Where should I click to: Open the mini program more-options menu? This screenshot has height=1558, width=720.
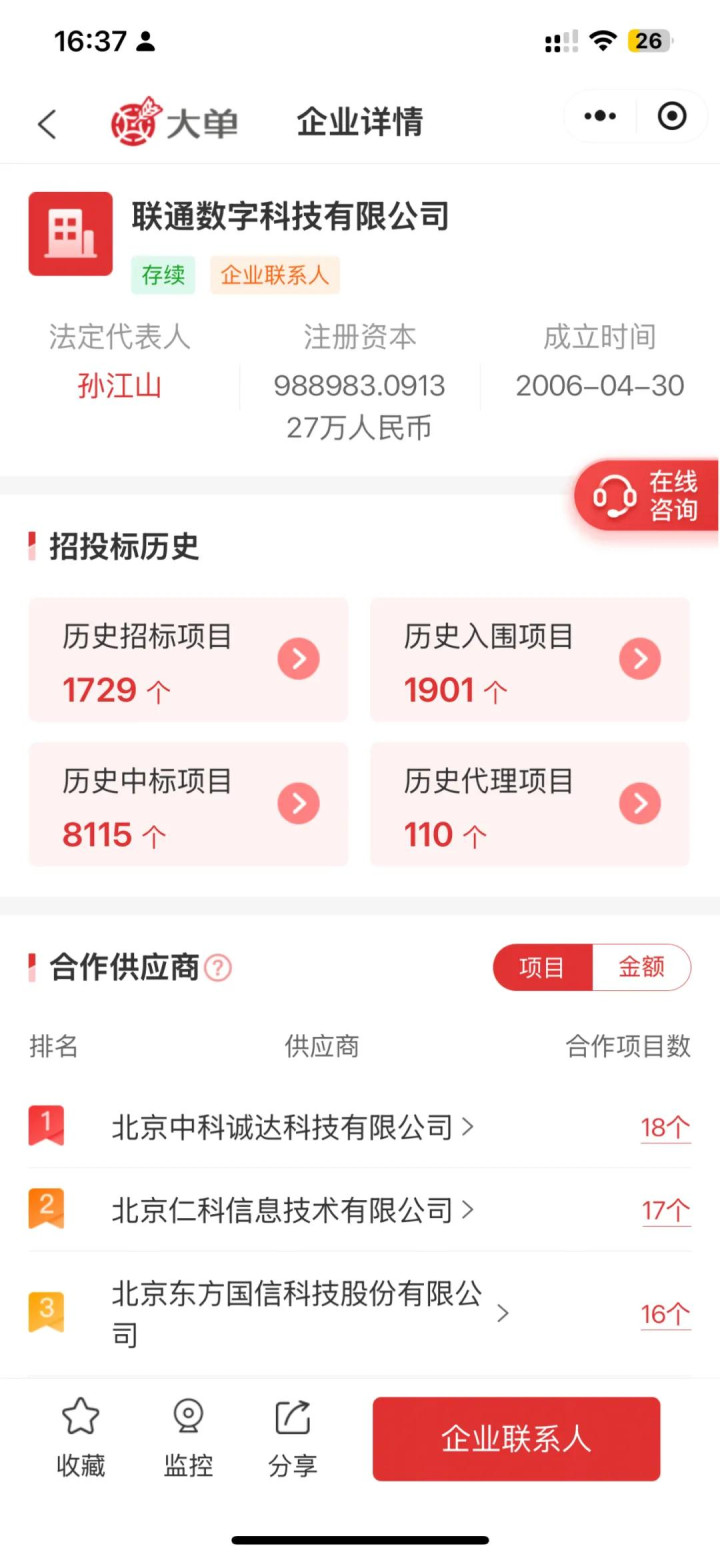599,117
